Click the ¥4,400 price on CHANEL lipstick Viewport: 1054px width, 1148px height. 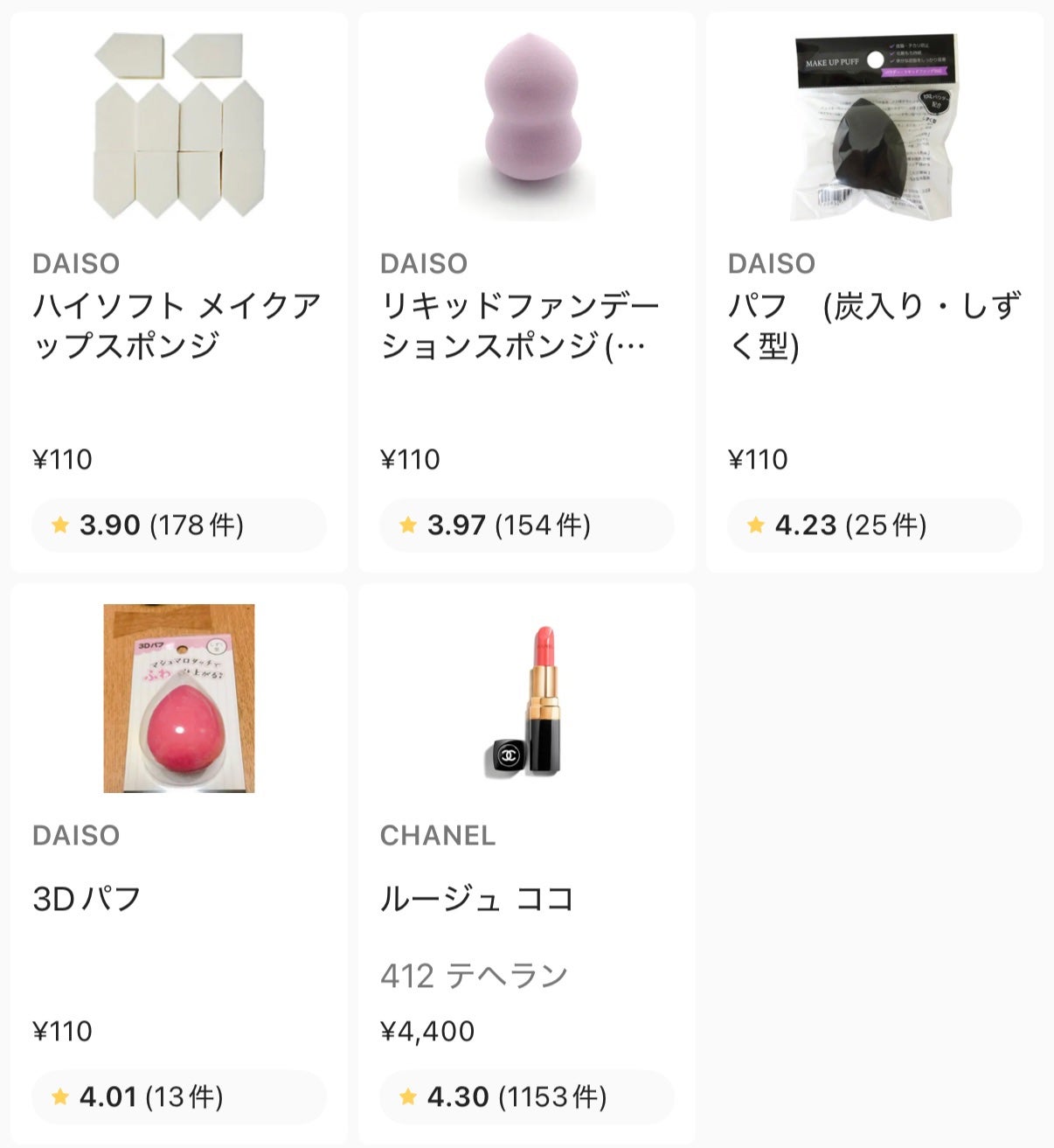coord(427,1033)
